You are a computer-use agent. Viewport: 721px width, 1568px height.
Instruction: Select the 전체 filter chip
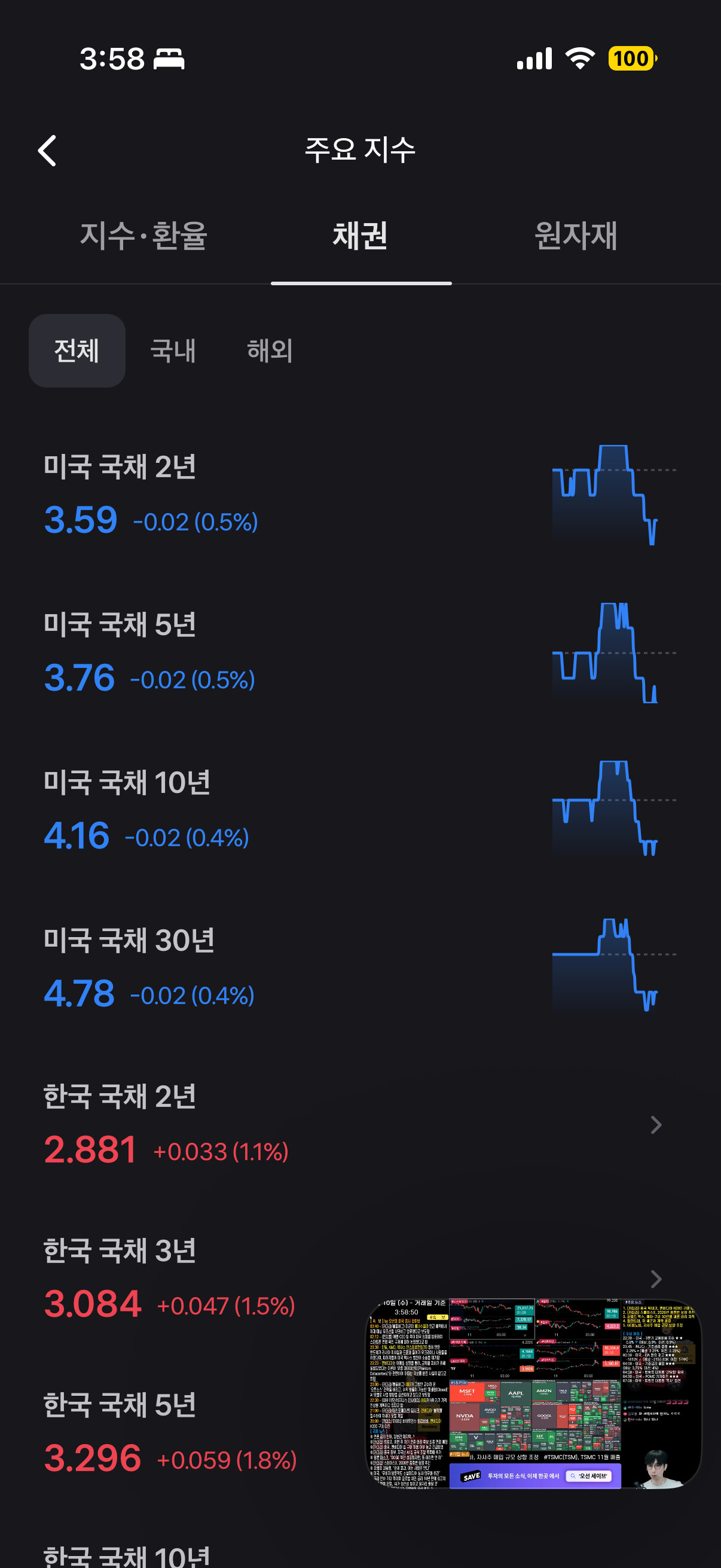coord(77,350)
